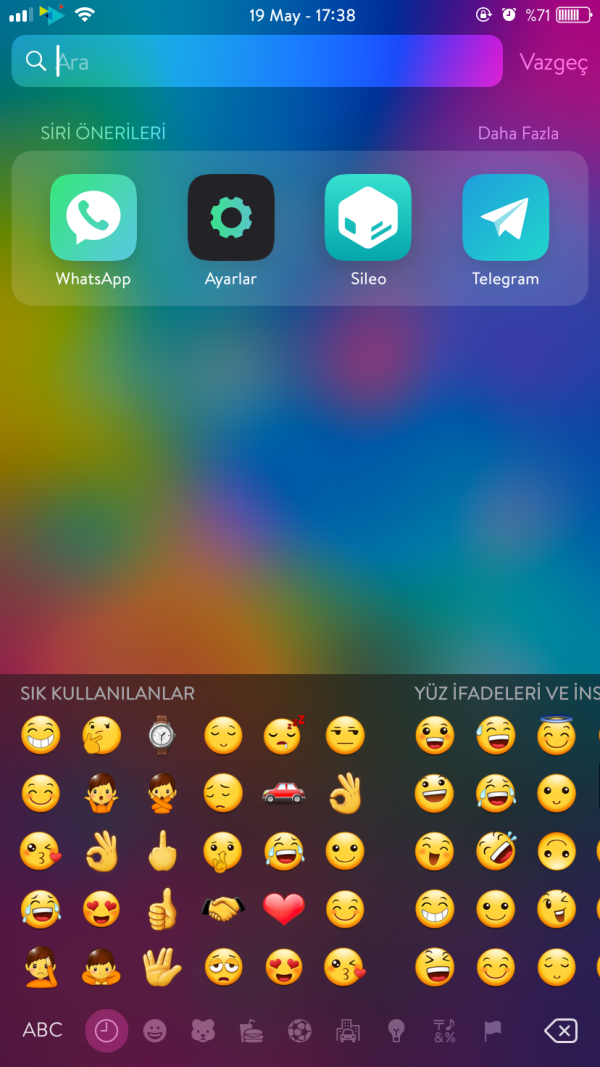The width and height of the screenshot is (600, 1067).
Task: Show more suggestions via Daha Fazla
Action: click(518, 133)
